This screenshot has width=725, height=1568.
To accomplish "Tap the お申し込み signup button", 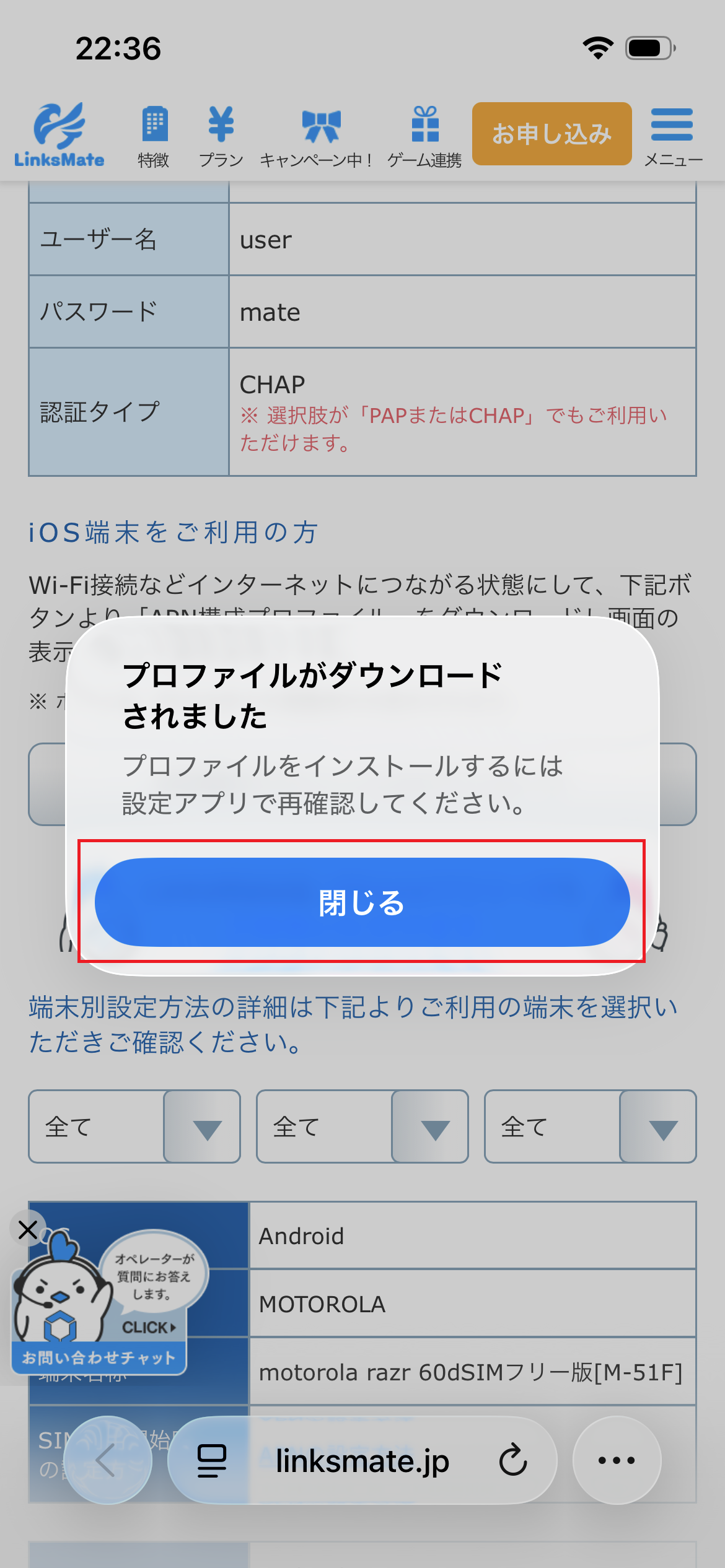I will tap(551, 133).
